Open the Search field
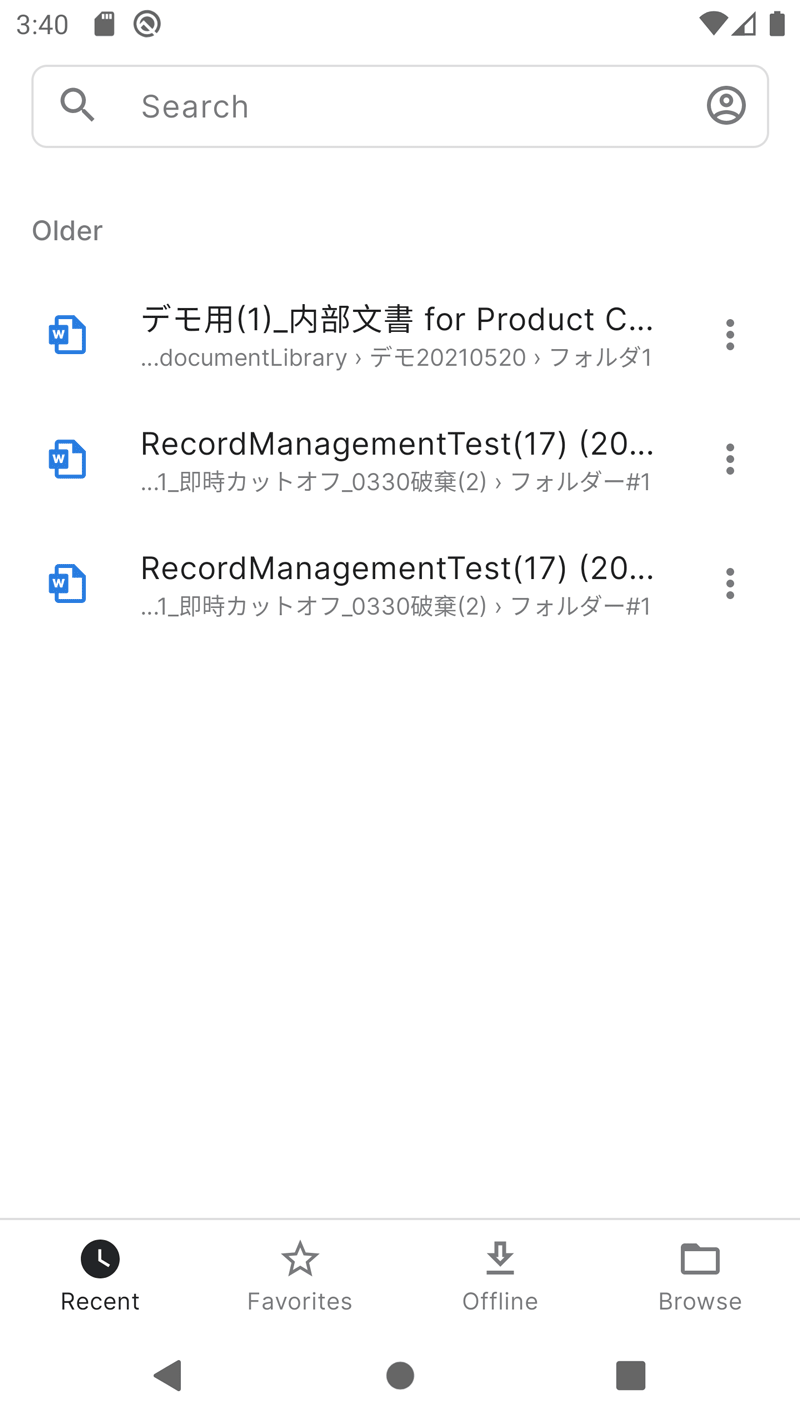The image size is (800, 1422). point(400,106)
